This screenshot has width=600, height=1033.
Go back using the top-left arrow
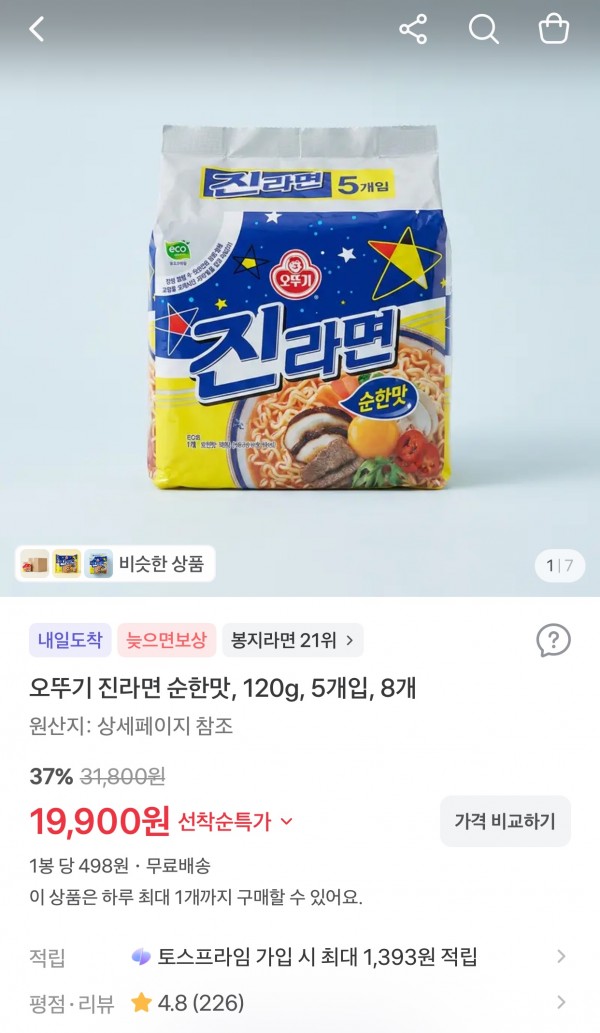37,30
